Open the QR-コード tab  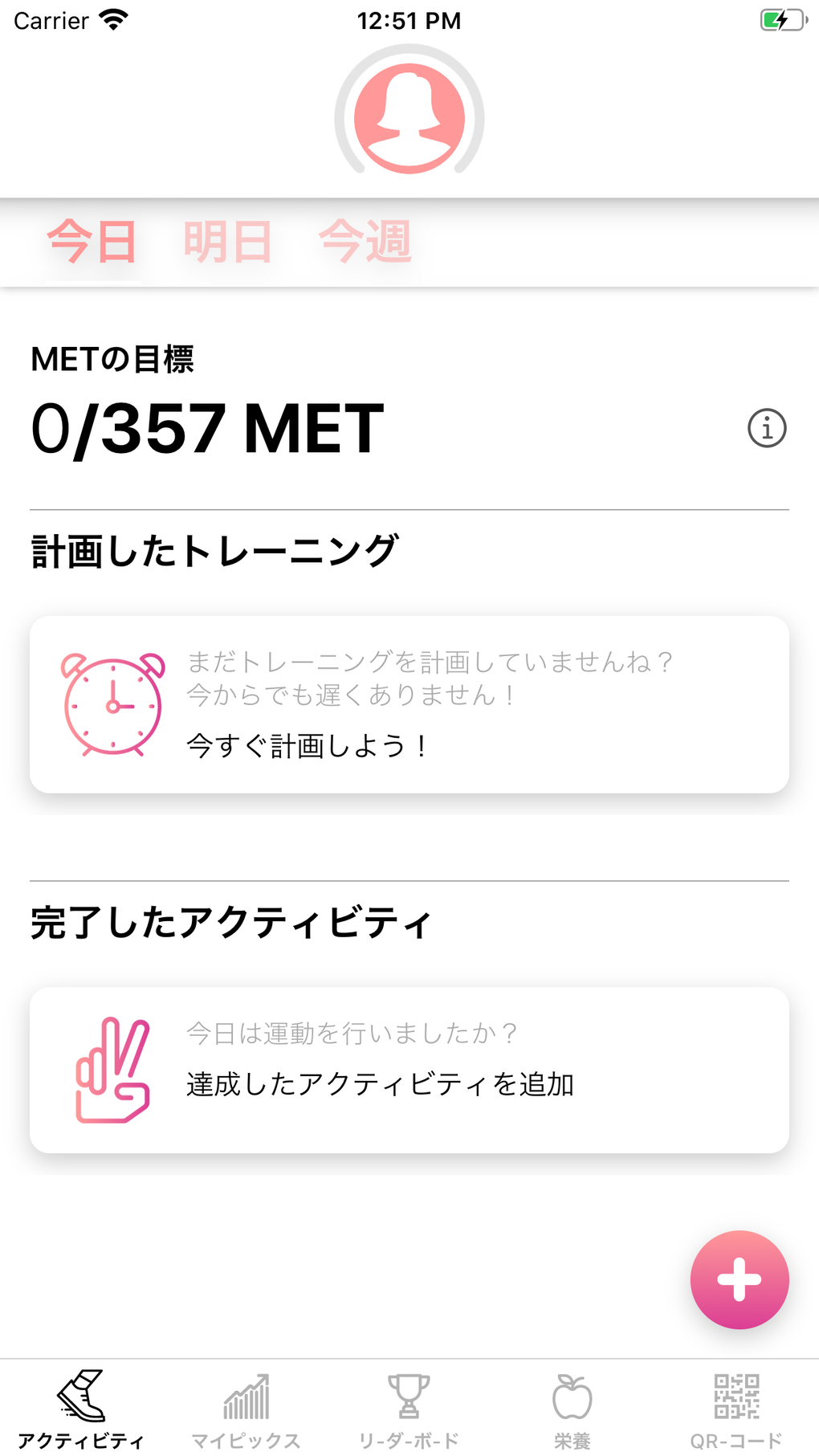[736, 1409]
